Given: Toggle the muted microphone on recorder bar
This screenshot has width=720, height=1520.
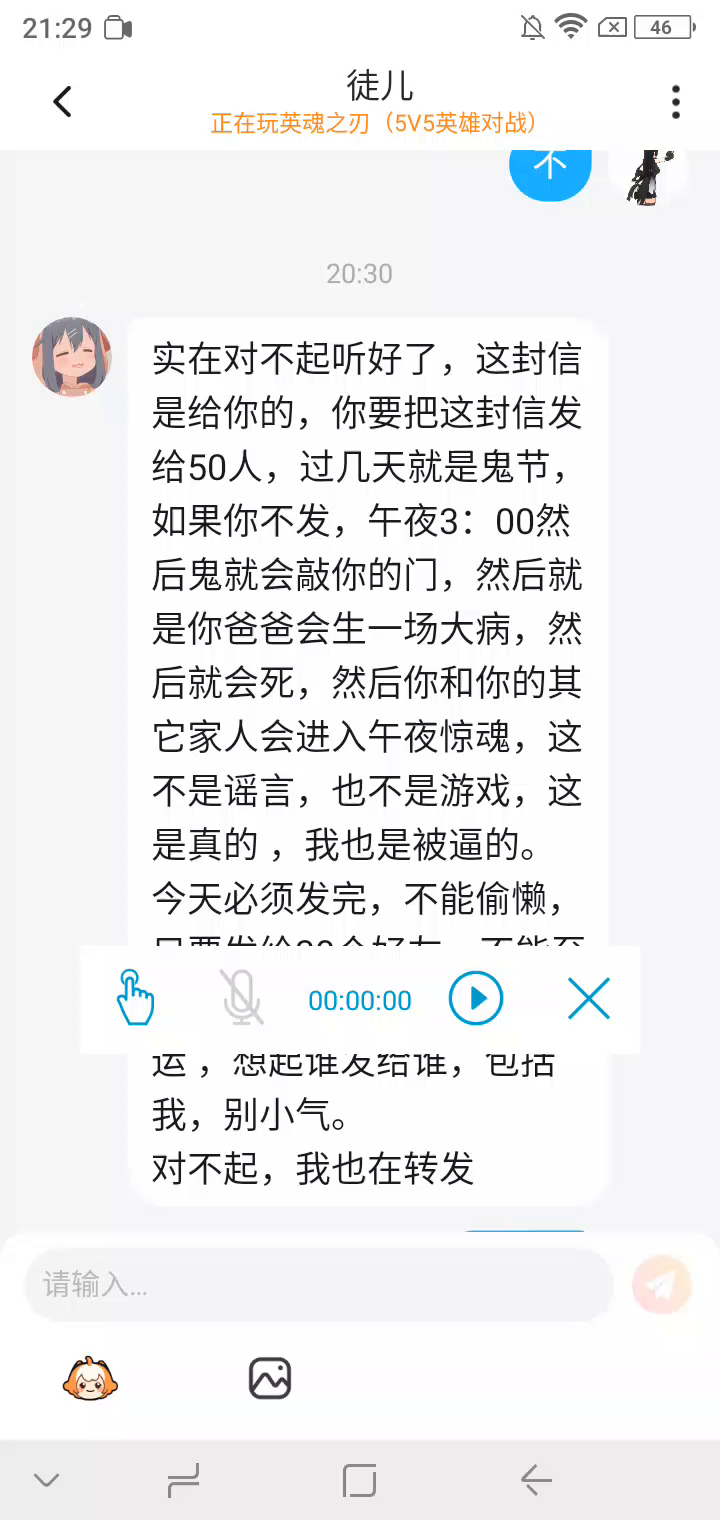Looking at the screenshot, I should (242, 998).
